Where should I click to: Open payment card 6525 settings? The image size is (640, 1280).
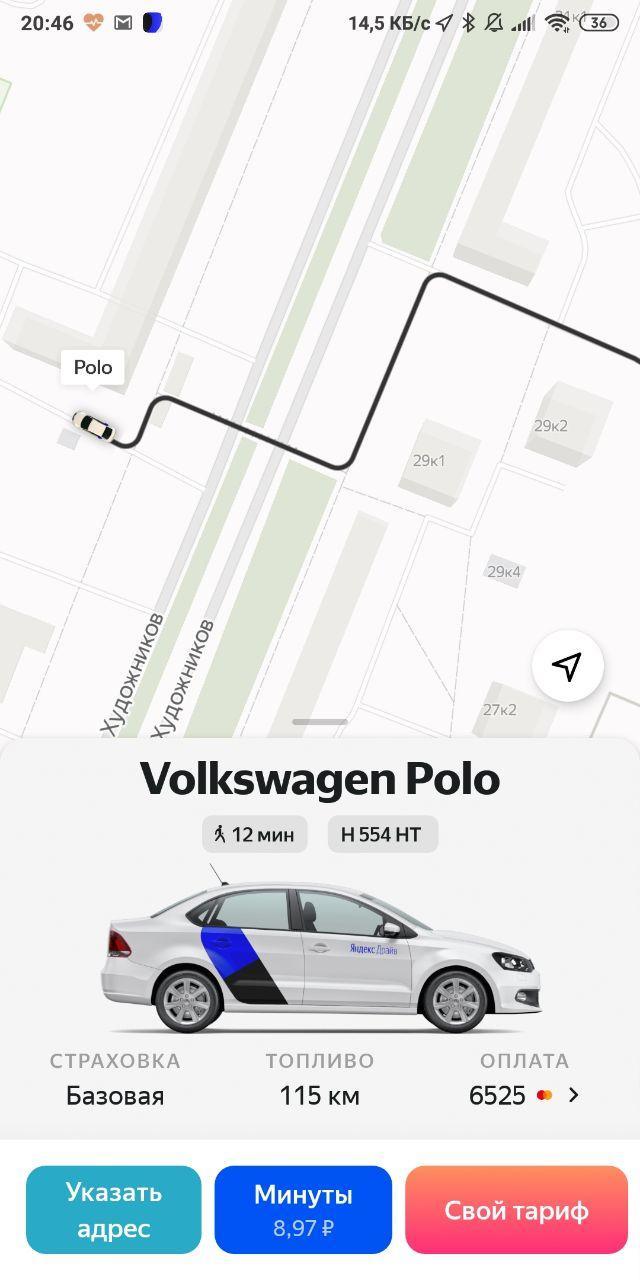[524, 1095]
